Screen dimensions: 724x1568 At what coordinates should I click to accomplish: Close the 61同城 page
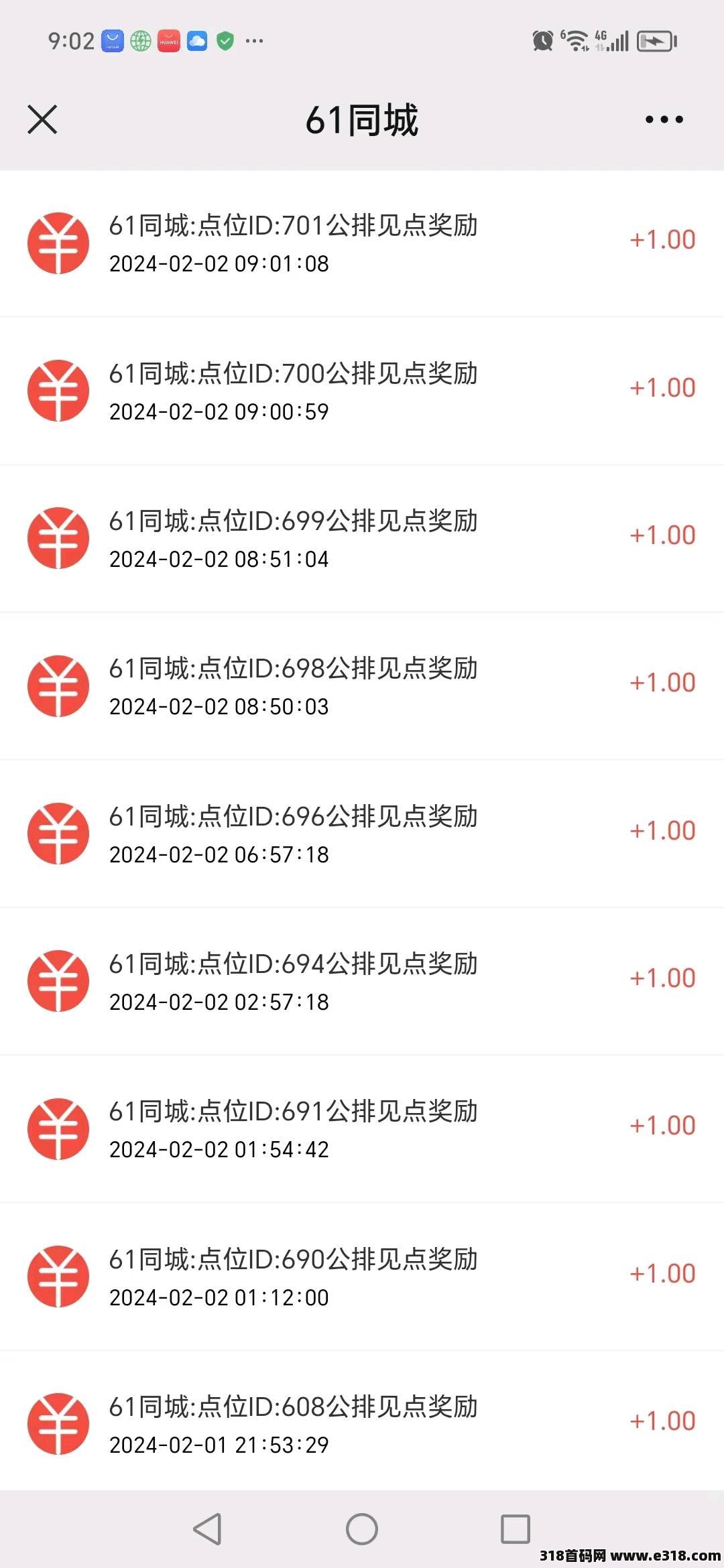[42, 120]
